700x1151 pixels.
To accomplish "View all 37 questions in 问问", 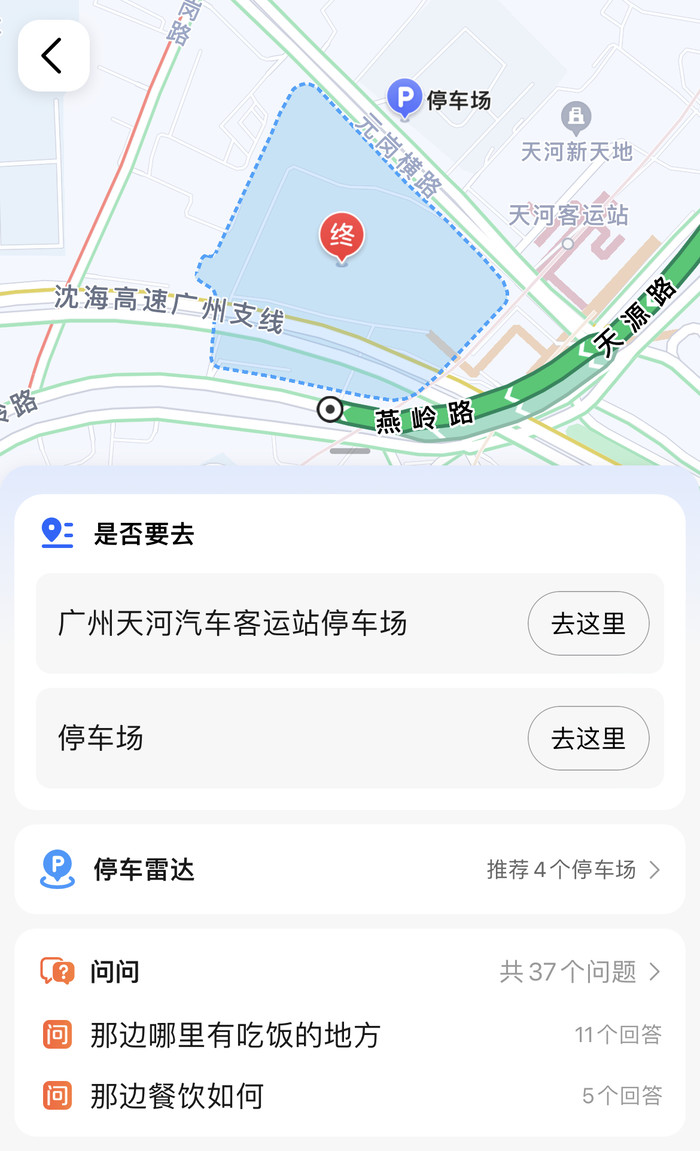I will coord(580,972).
